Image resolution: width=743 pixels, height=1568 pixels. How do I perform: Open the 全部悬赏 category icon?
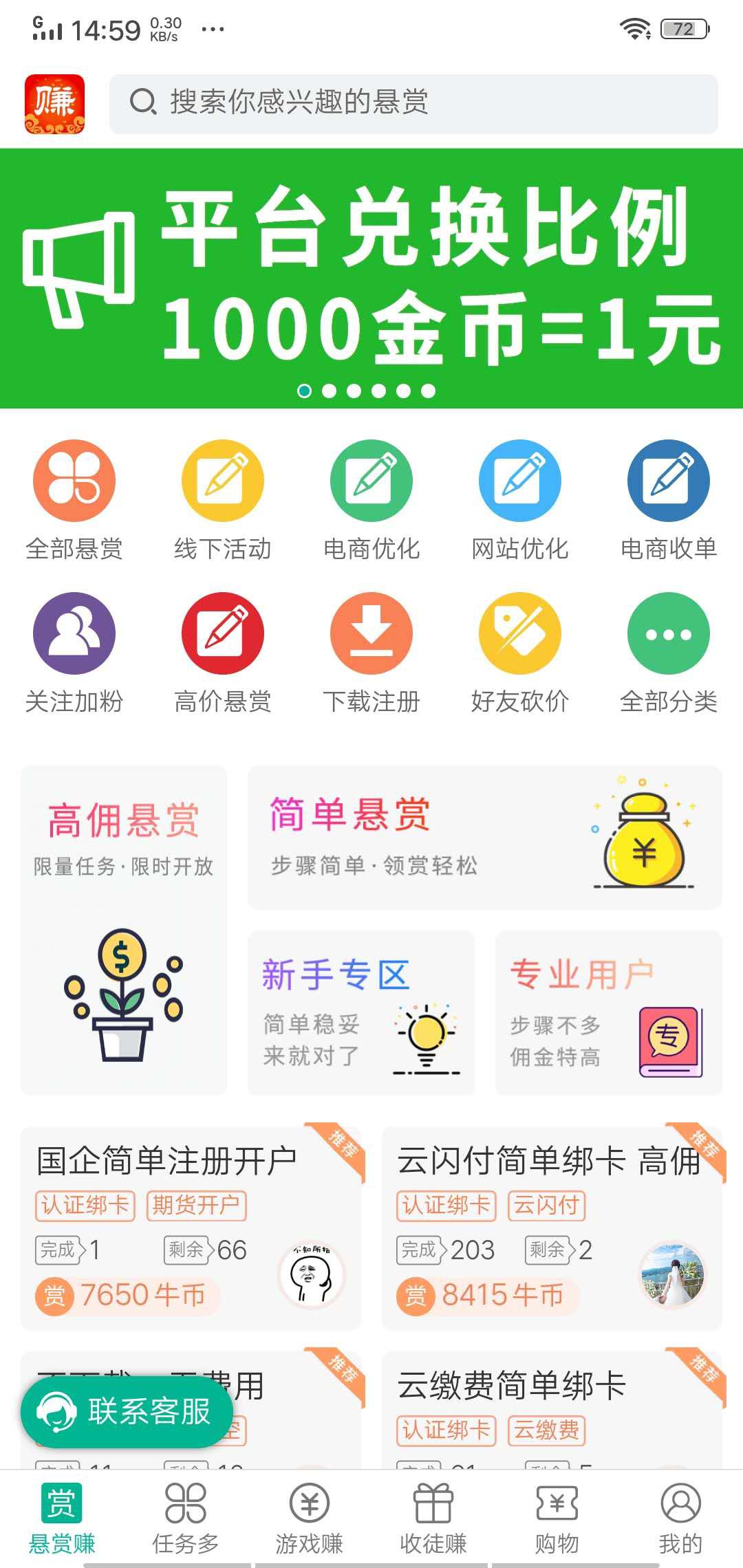pos(73,481)
